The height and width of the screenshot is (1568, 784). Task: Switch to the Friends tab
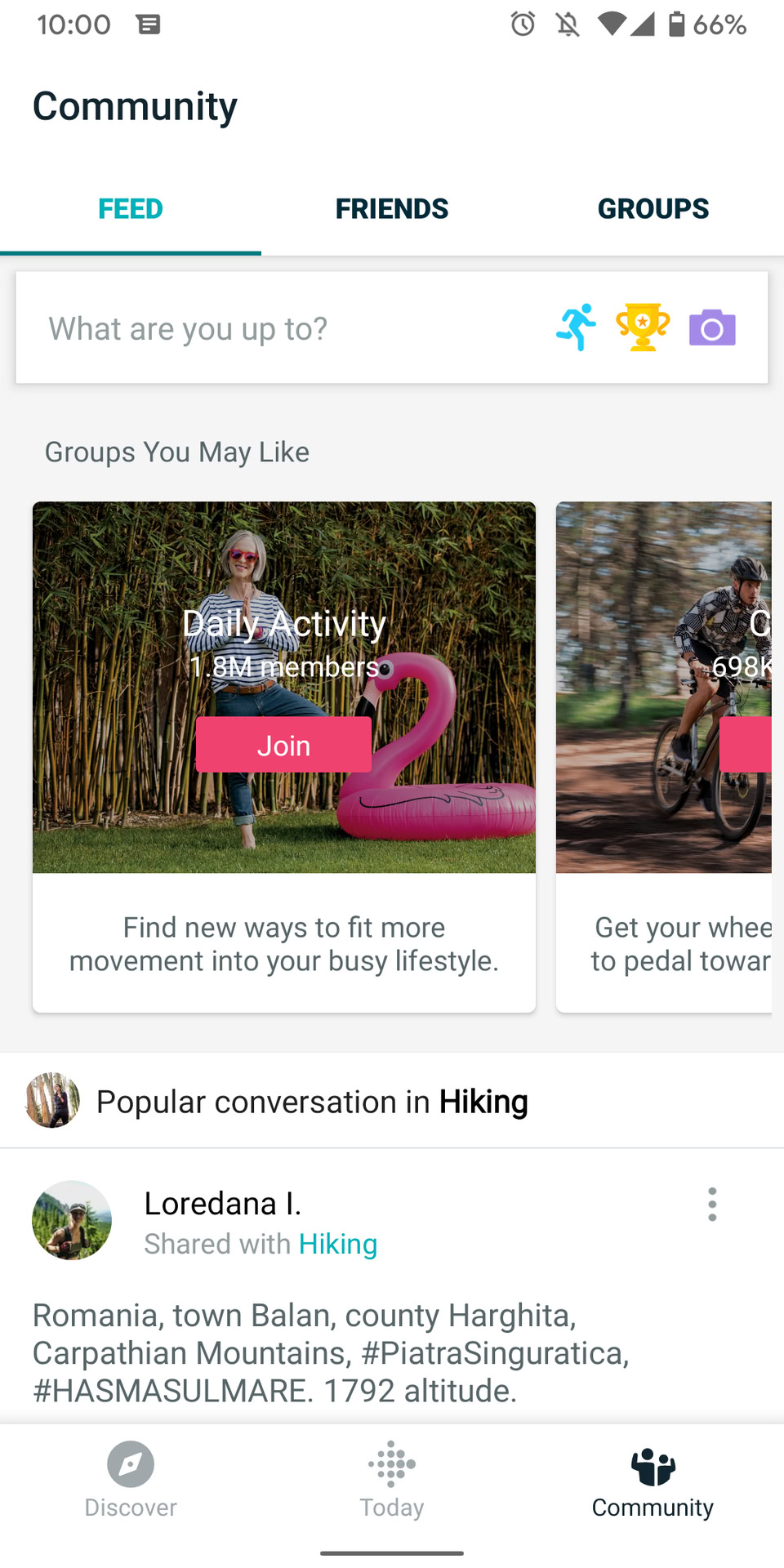coord(392,209)
